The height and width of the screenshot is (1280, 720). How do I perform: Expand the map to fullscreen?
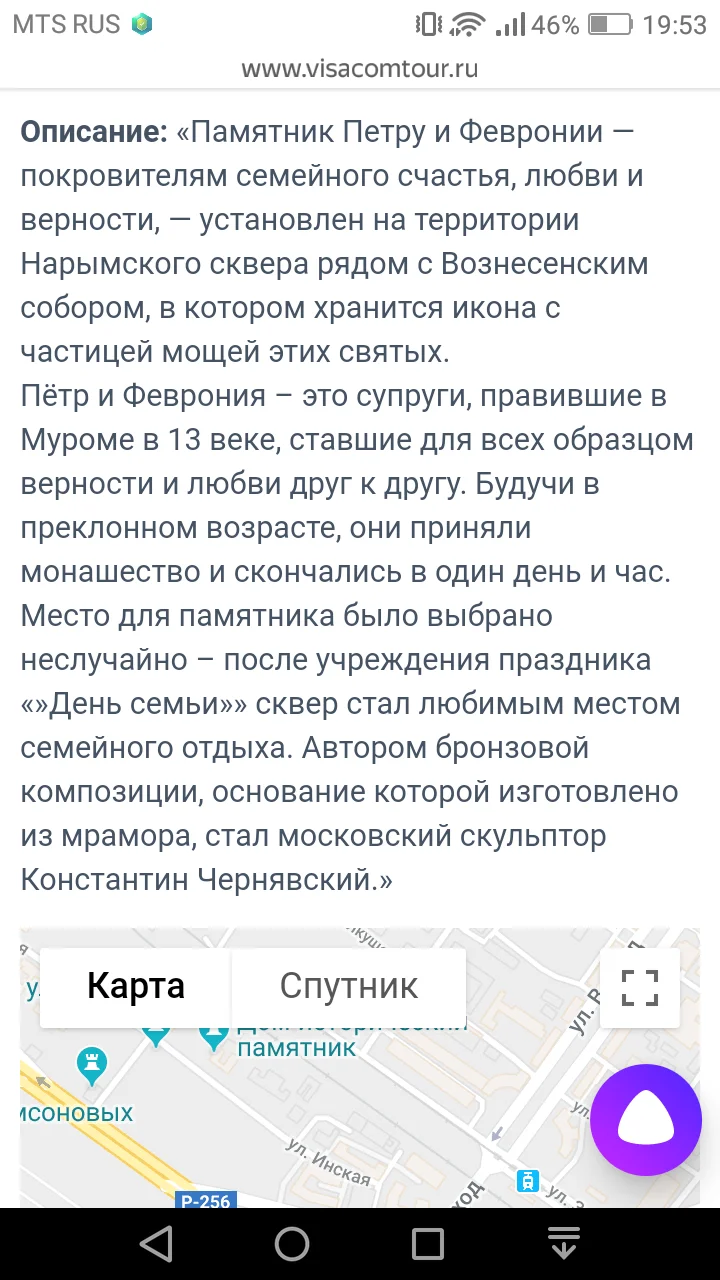tap(640, 987)
